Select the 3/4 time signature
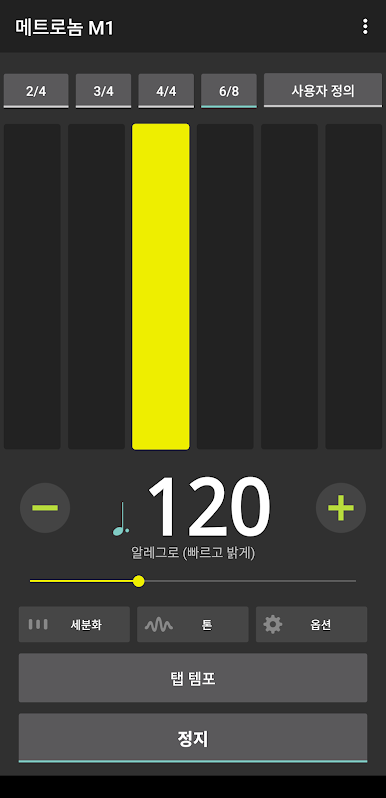 pyautogui.click(x=103, y=91)
